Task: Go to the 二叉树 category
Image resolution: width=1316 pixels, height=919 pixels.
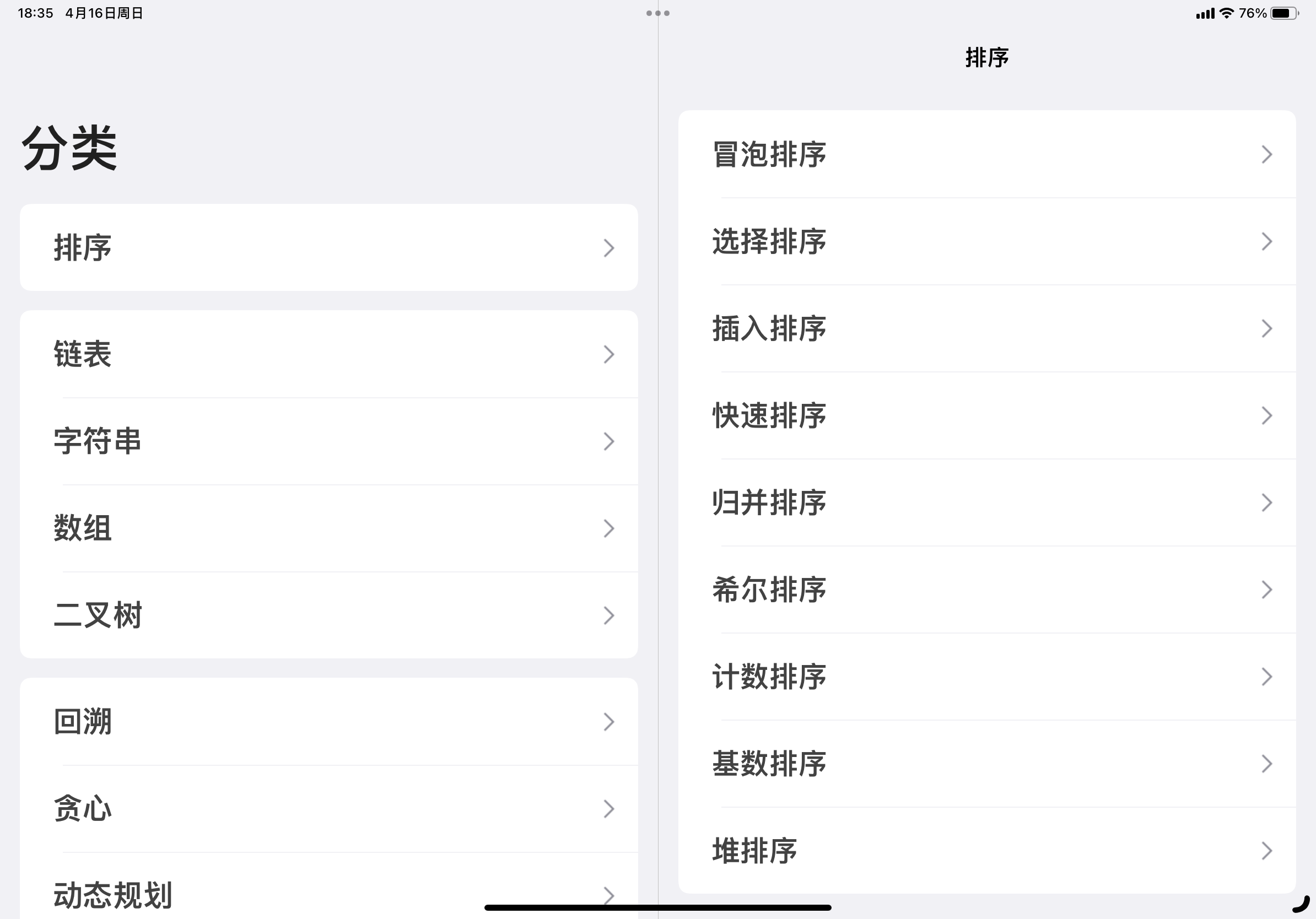Action: [328, 615]
